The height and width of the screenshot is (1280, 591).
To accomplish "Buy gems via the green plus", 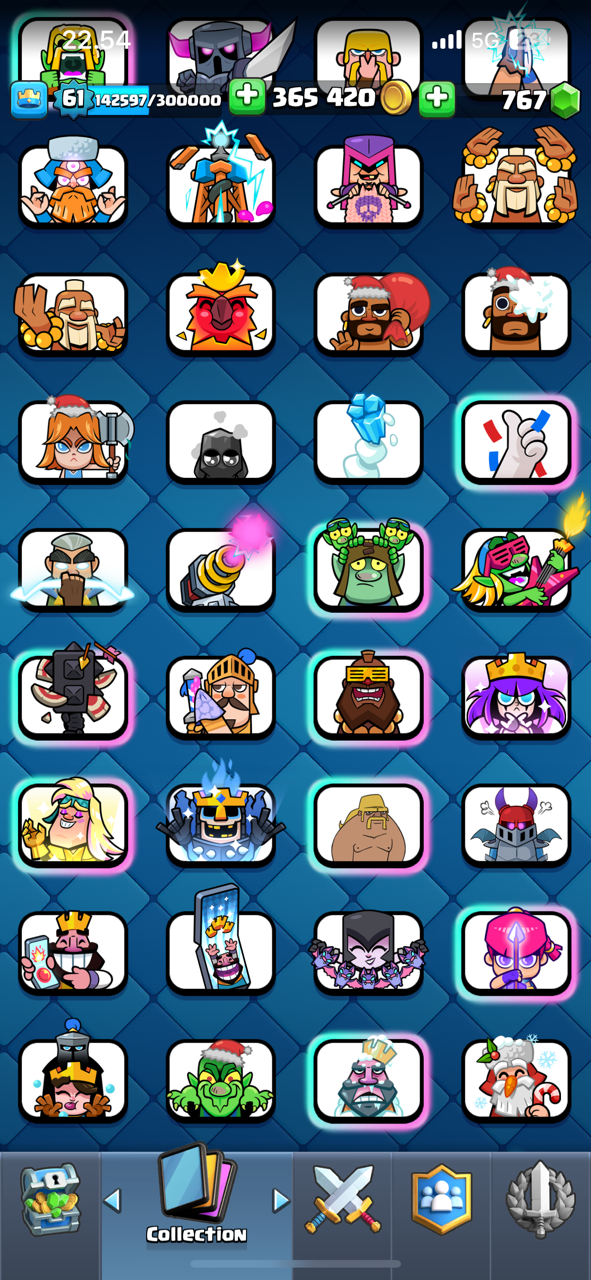I will [x=247, y=98].
